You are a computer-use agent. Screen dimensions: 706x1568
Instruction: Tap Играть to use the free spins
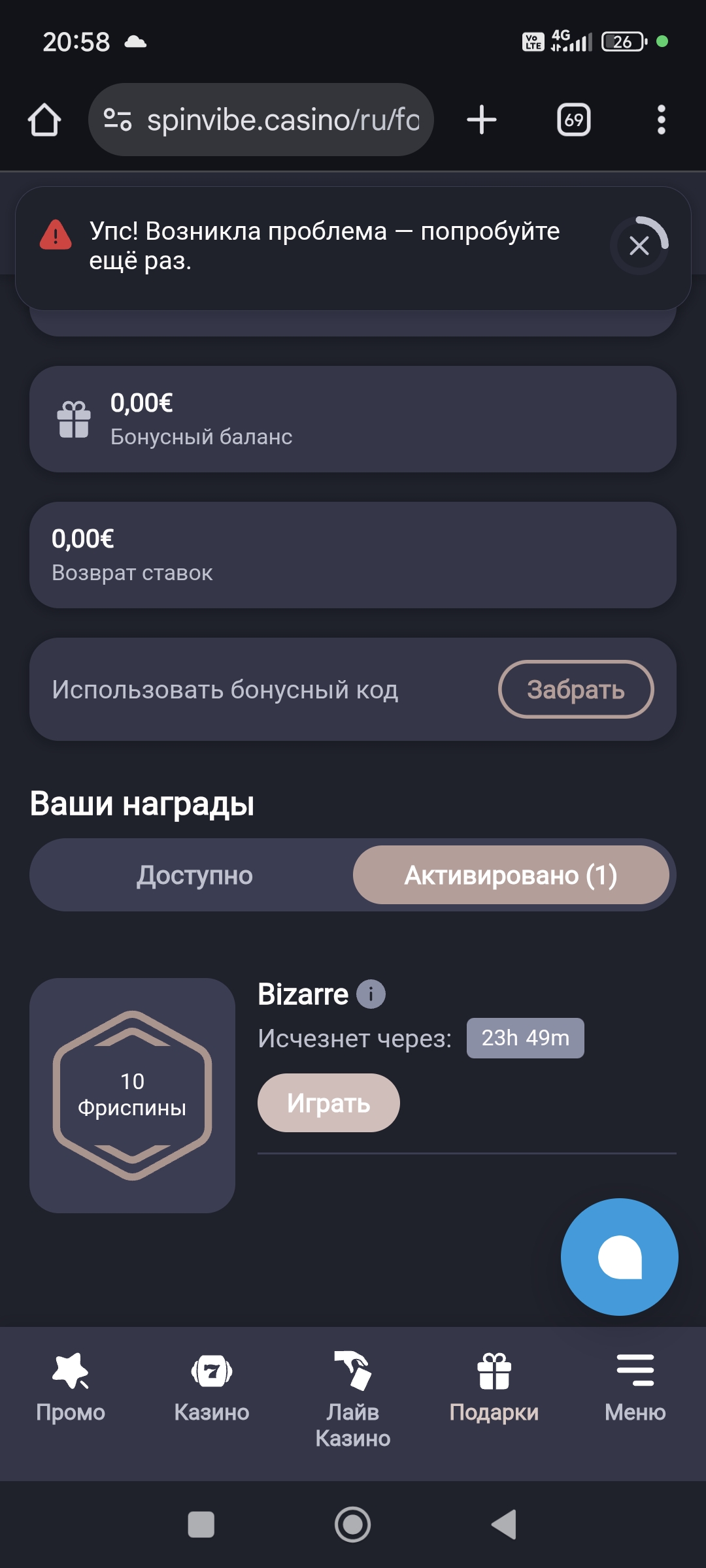click(x=328, y=1103)
